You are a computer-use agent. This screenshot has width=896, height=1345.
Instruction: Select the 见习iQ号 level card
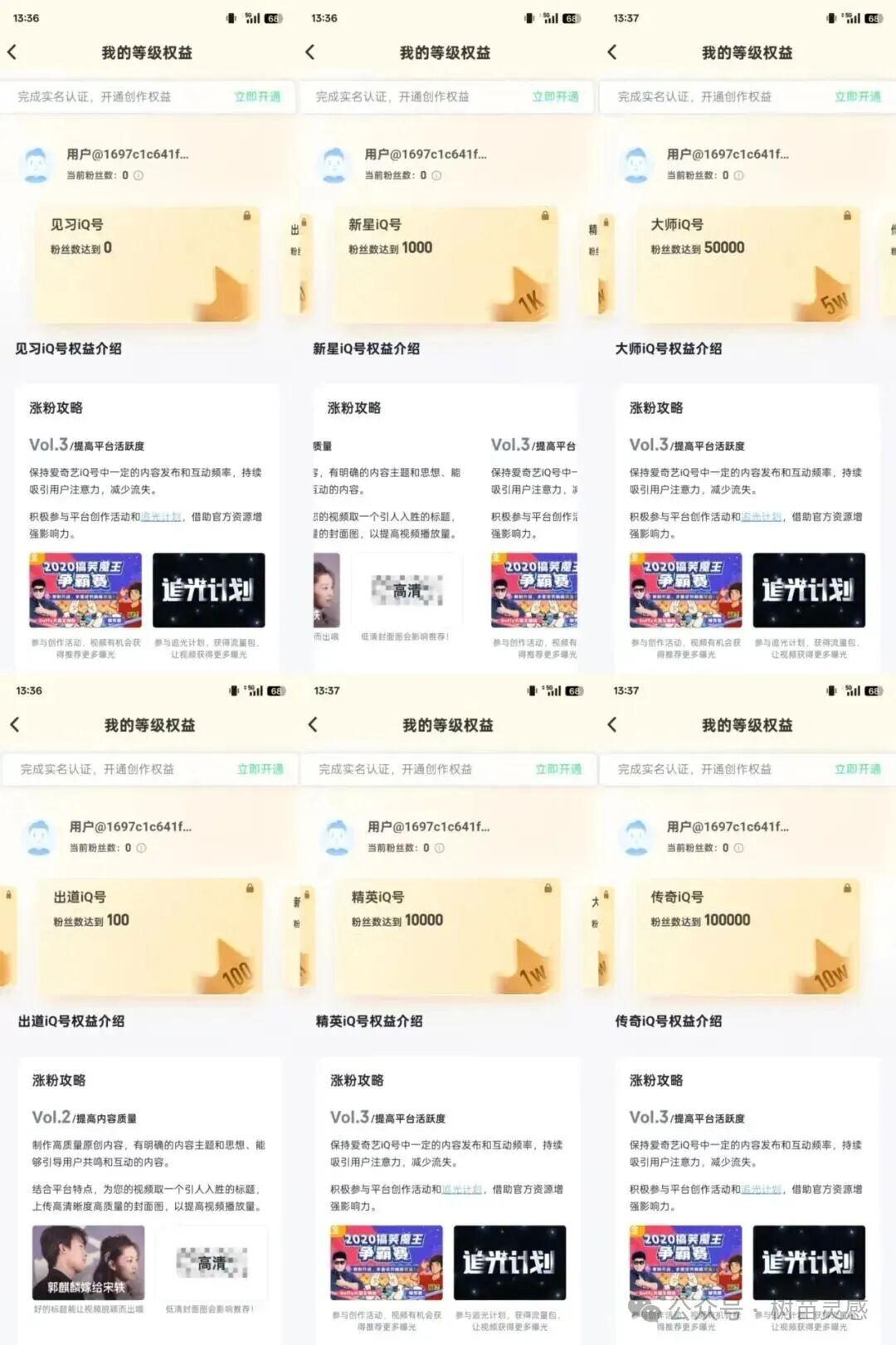[147, 264]
